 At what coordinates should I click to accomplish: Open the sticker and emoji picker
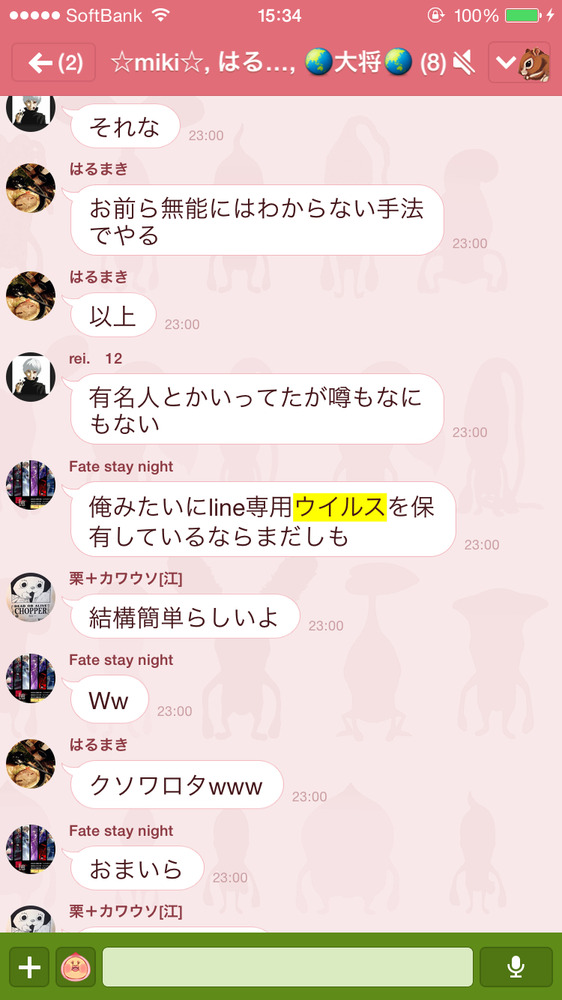(x=76, y=967)
